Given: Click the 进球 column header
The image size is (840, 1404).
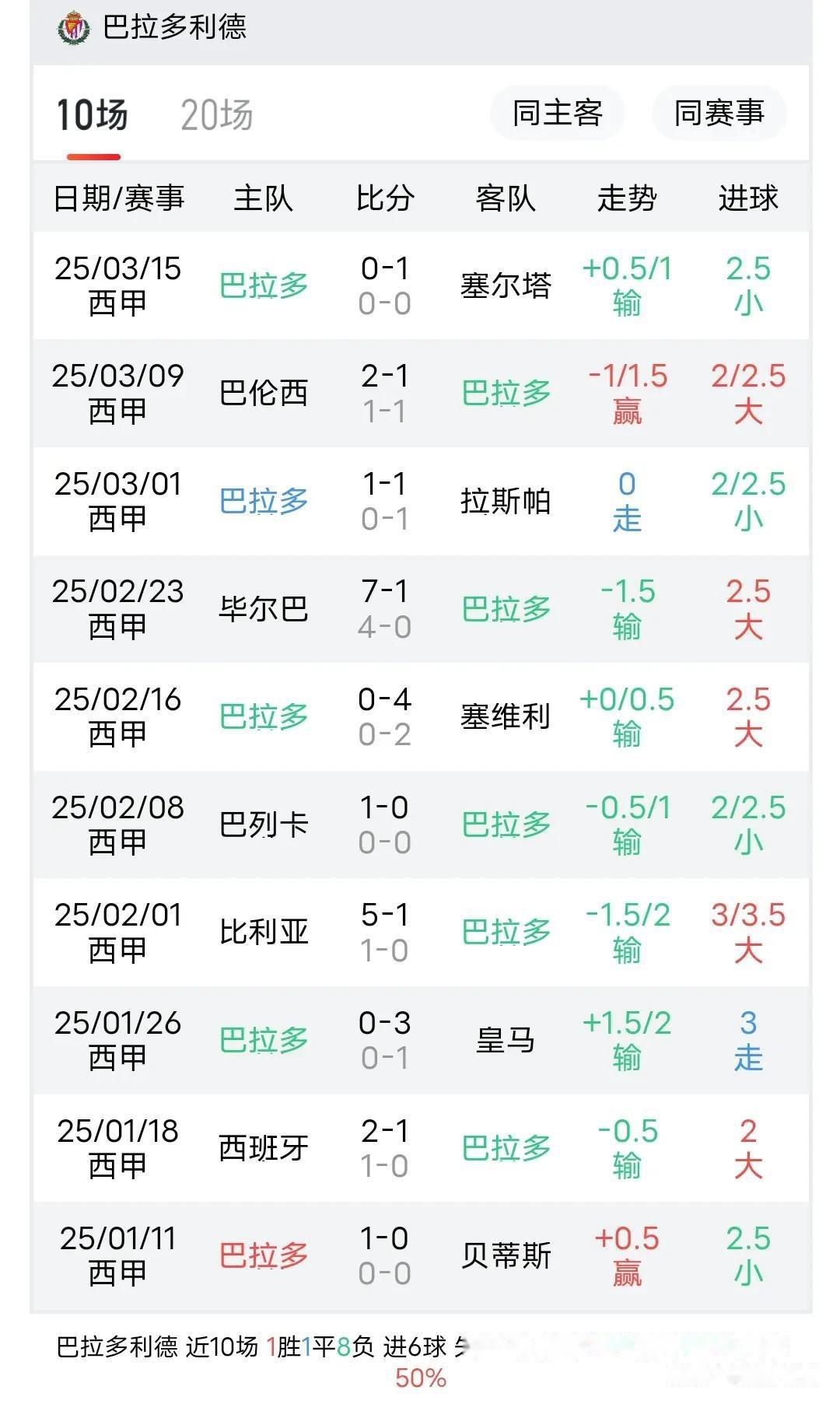Looking at the screenshot, I should [x=745, y=198].
